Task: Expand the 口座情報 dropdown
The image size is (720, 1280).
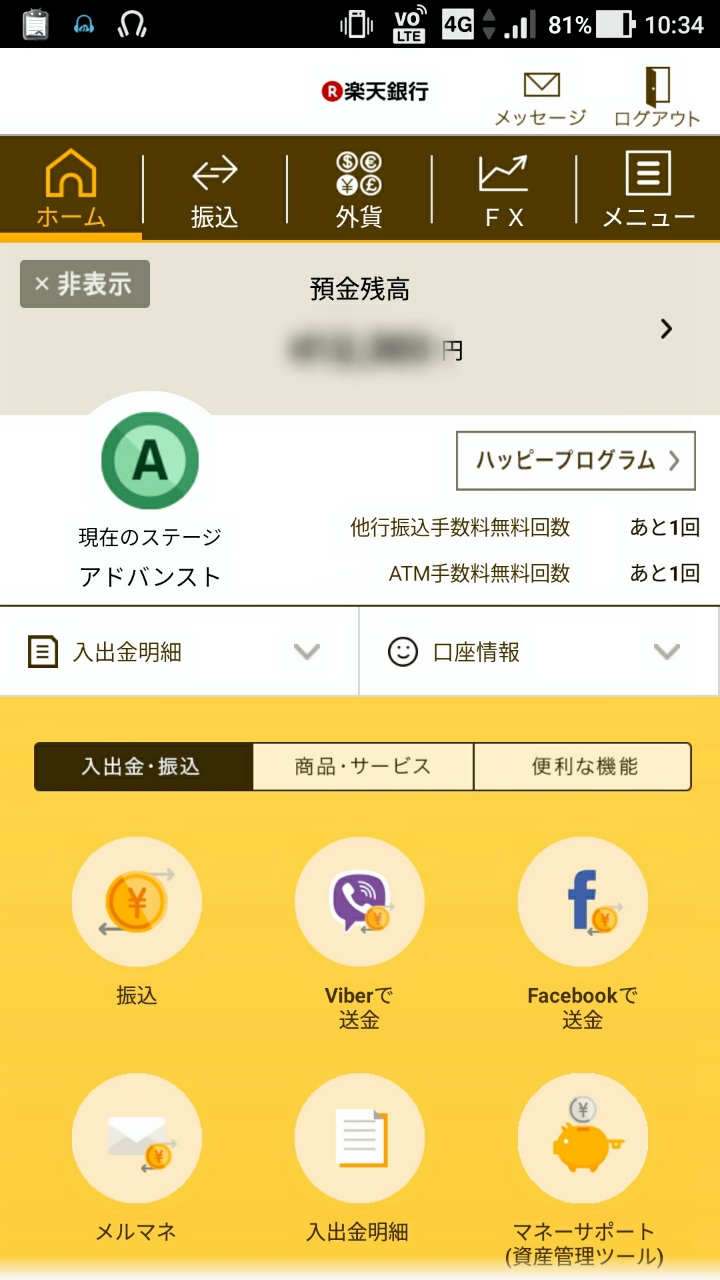Action: (x=539, y=653)
